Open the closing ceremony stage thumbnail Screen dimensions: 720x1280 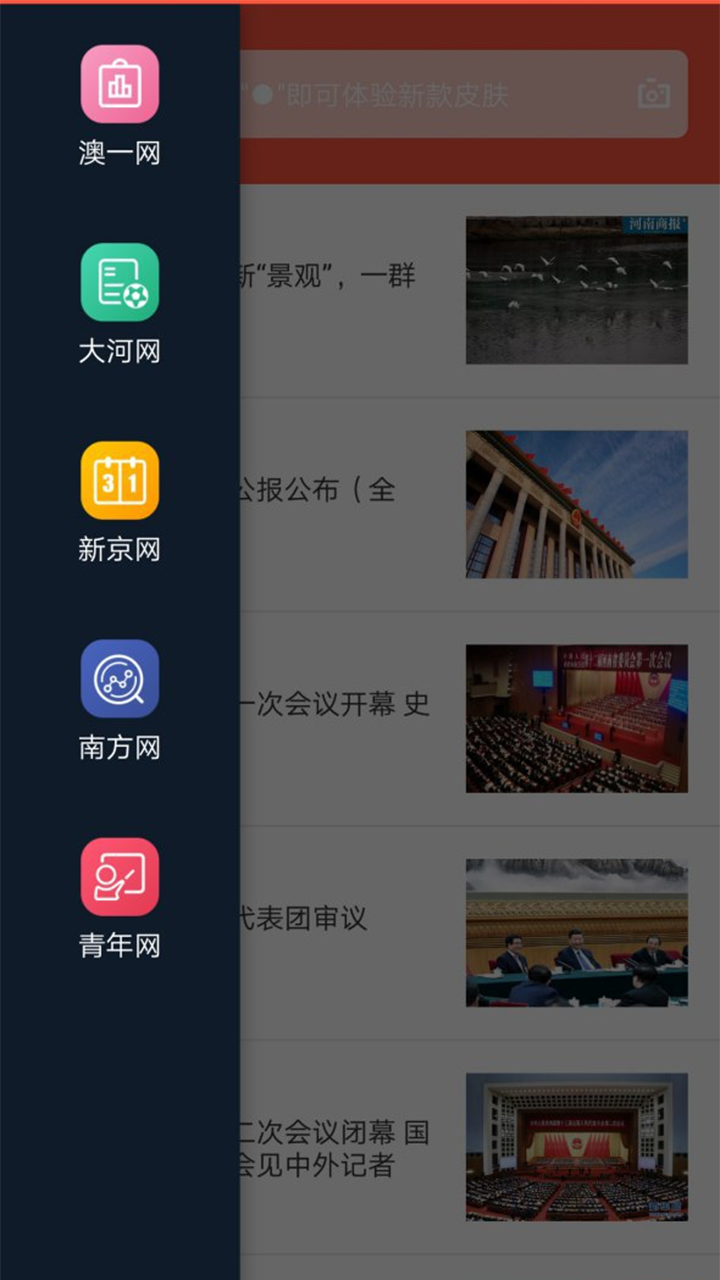pyautogui.click(x=577, y=1145)
